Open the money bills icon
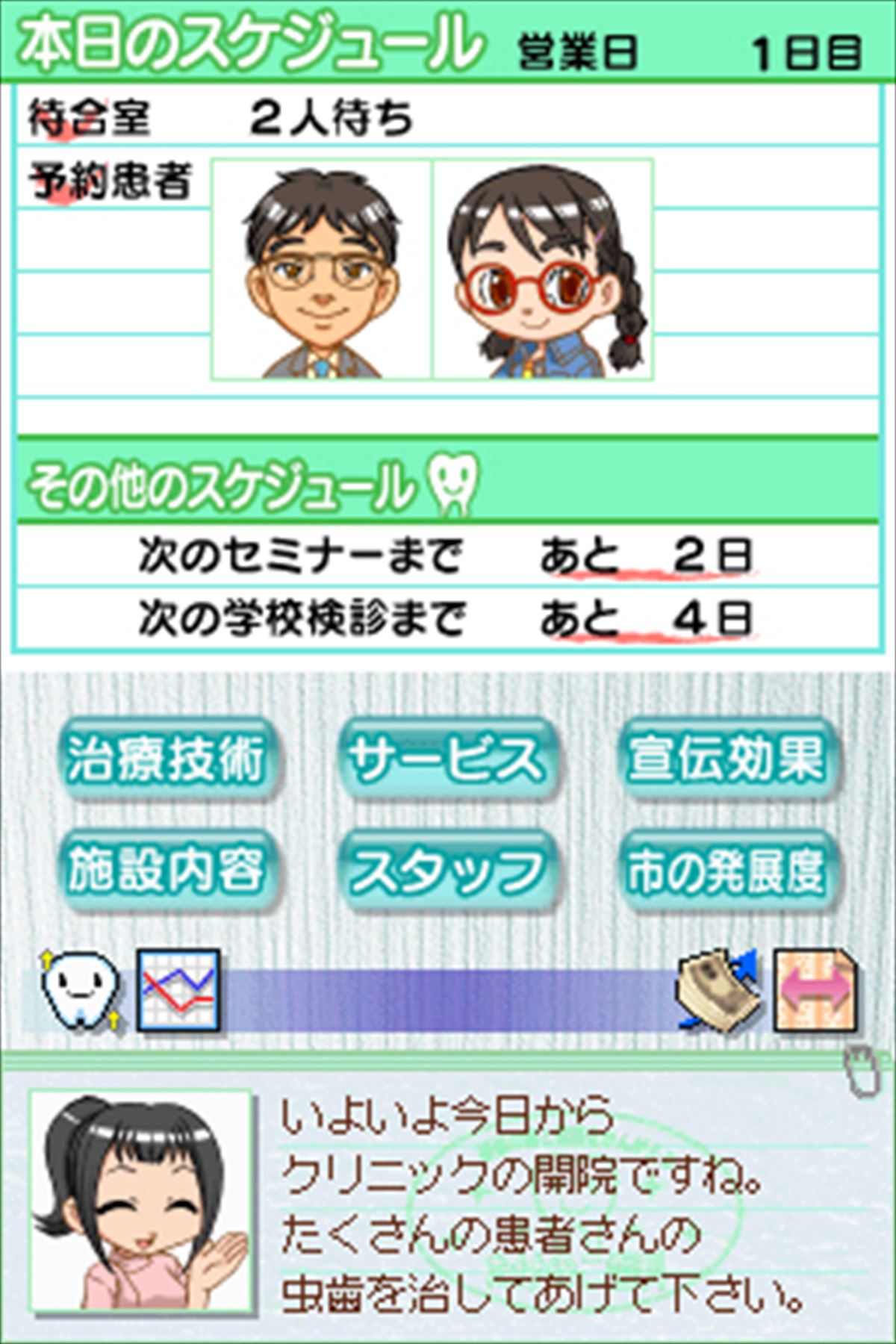 tap(718, 990)
